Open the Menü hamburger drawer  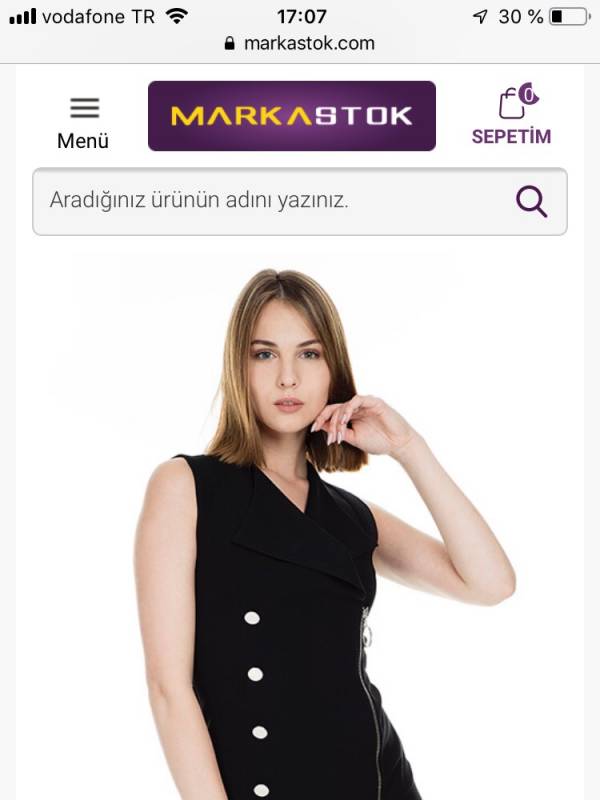(83, 120)
